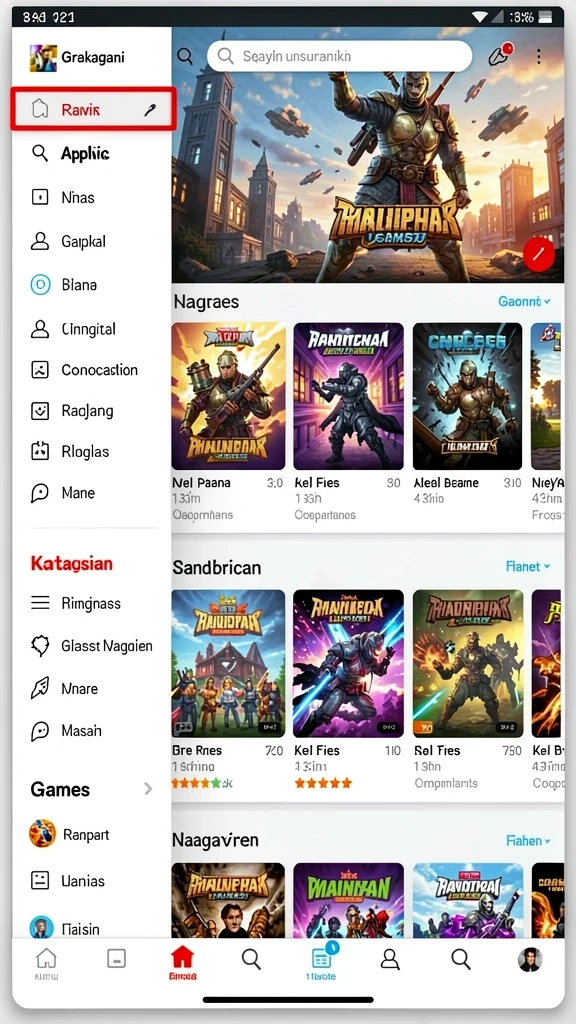The height and width of the screenshot is (1024, 576).
Task: Open the Aleal Beame game card
Action: coord(468,422)
